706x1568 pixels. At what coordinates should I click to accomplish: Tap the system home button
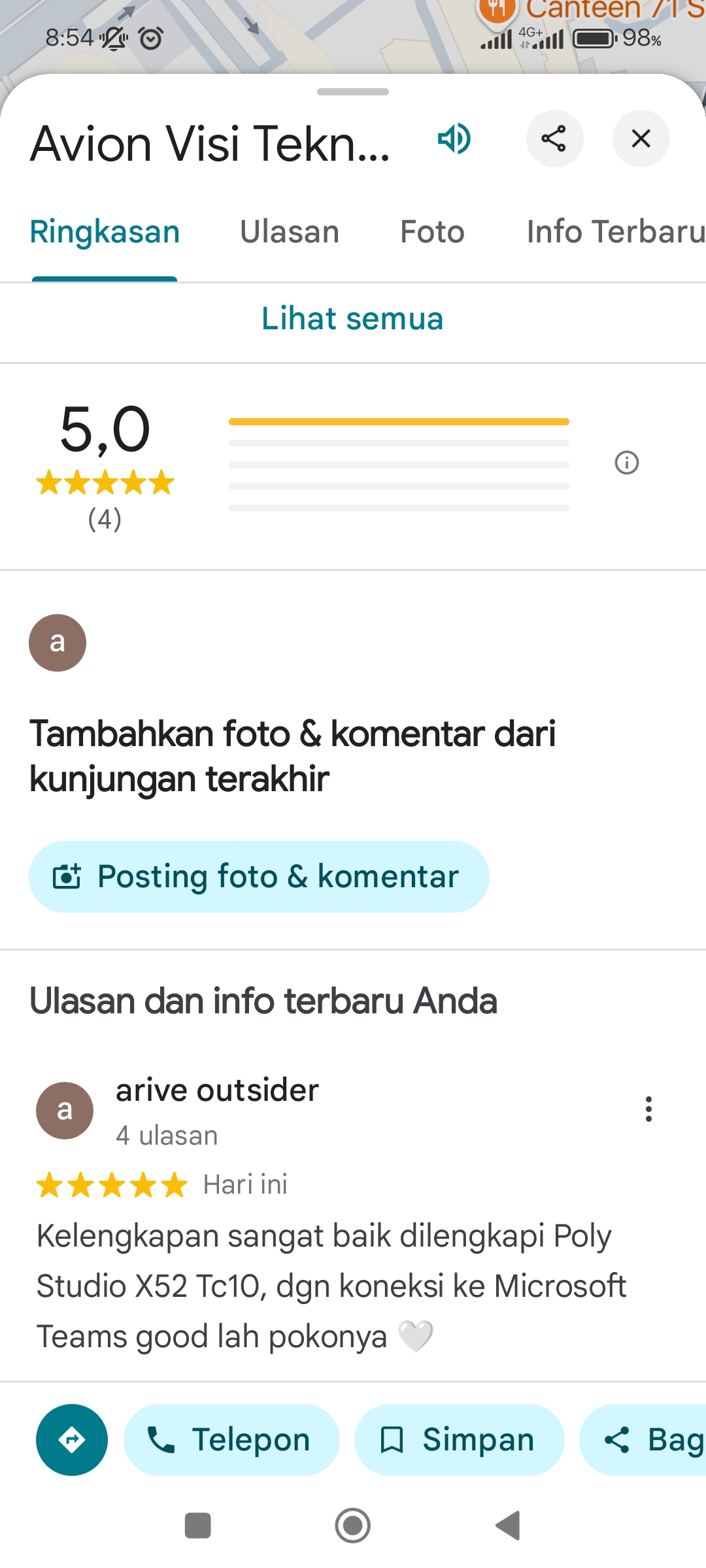pos(353,1526)
